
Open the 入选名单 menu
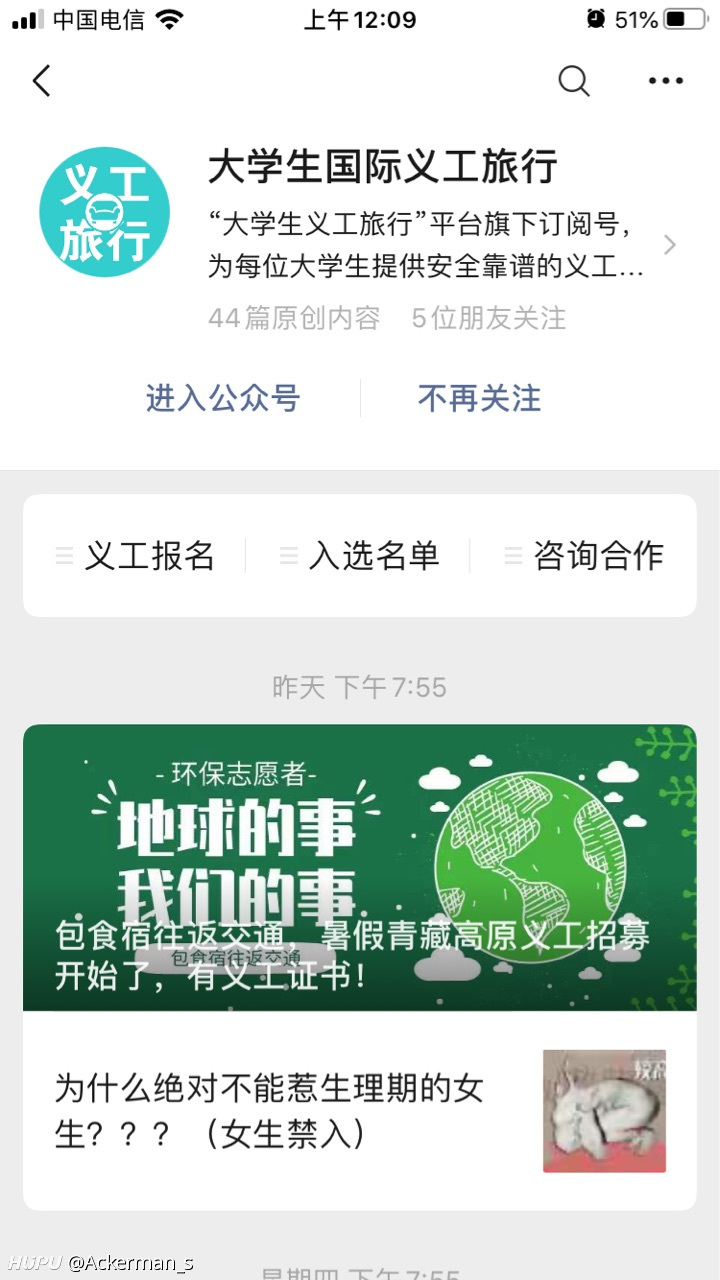360,555
